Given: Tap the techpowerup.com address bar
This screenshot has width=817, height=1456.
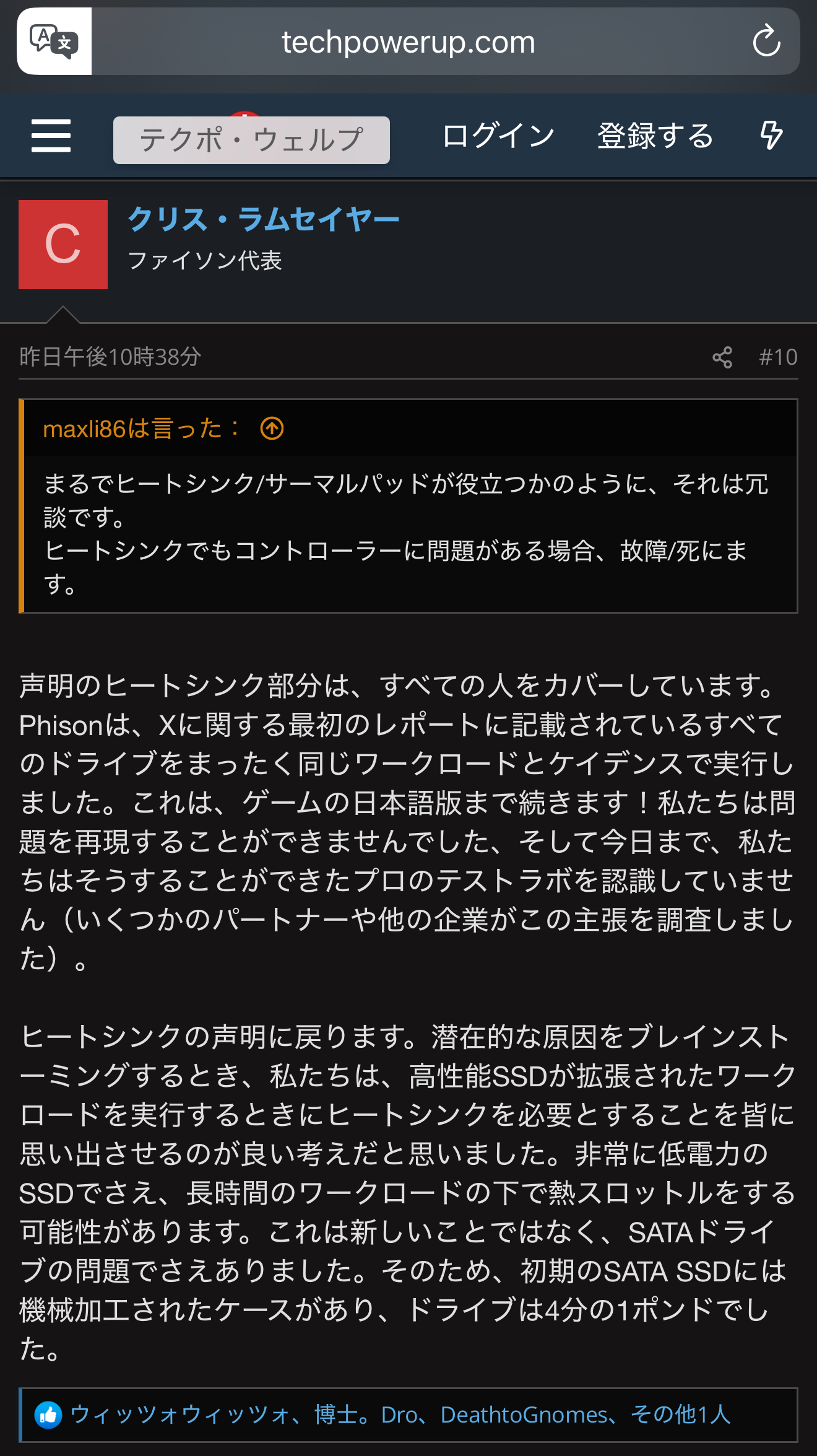Looking at the screenshot, I should pyautogui.click(x=408, y=42).
